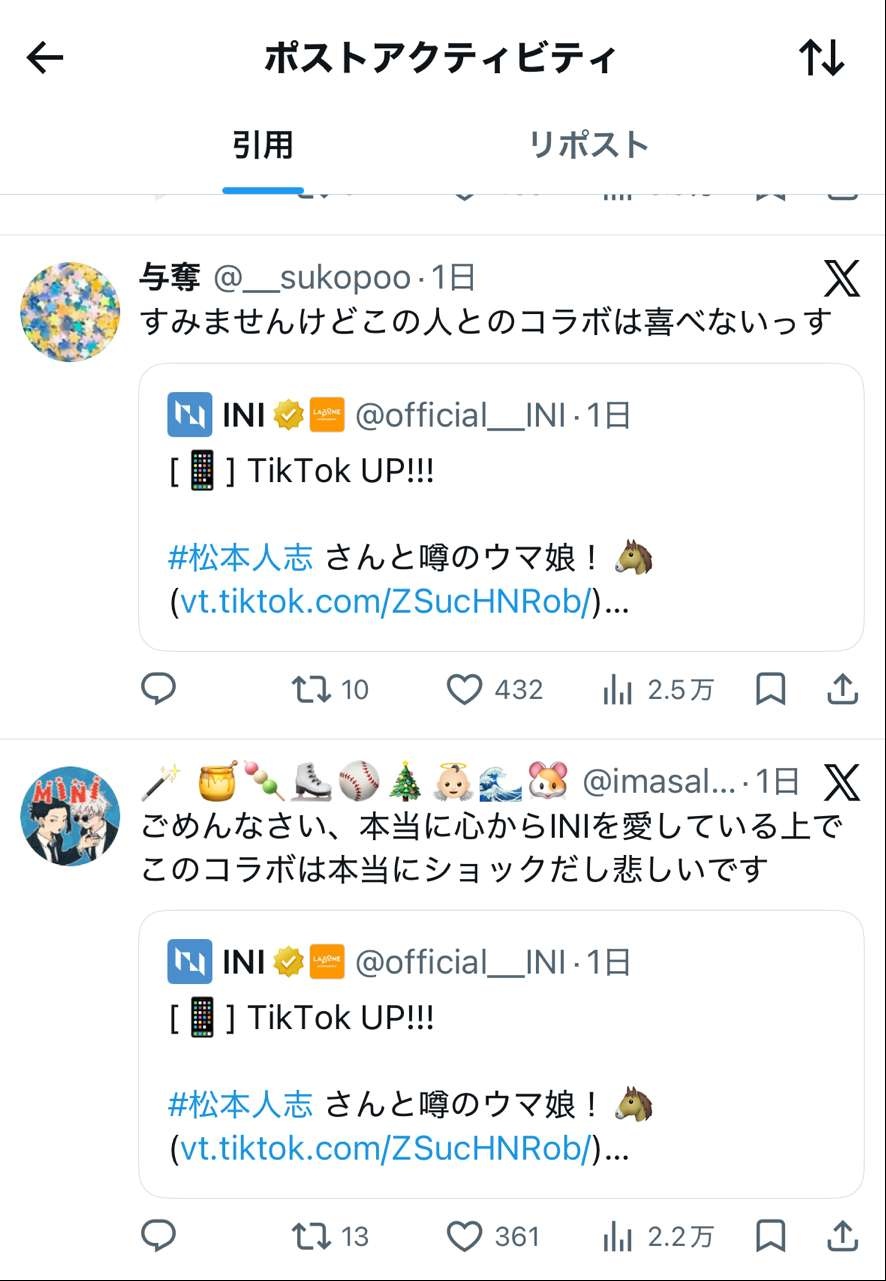Share 与奪's quote post

pyautogui.click(x=842, y=689)
